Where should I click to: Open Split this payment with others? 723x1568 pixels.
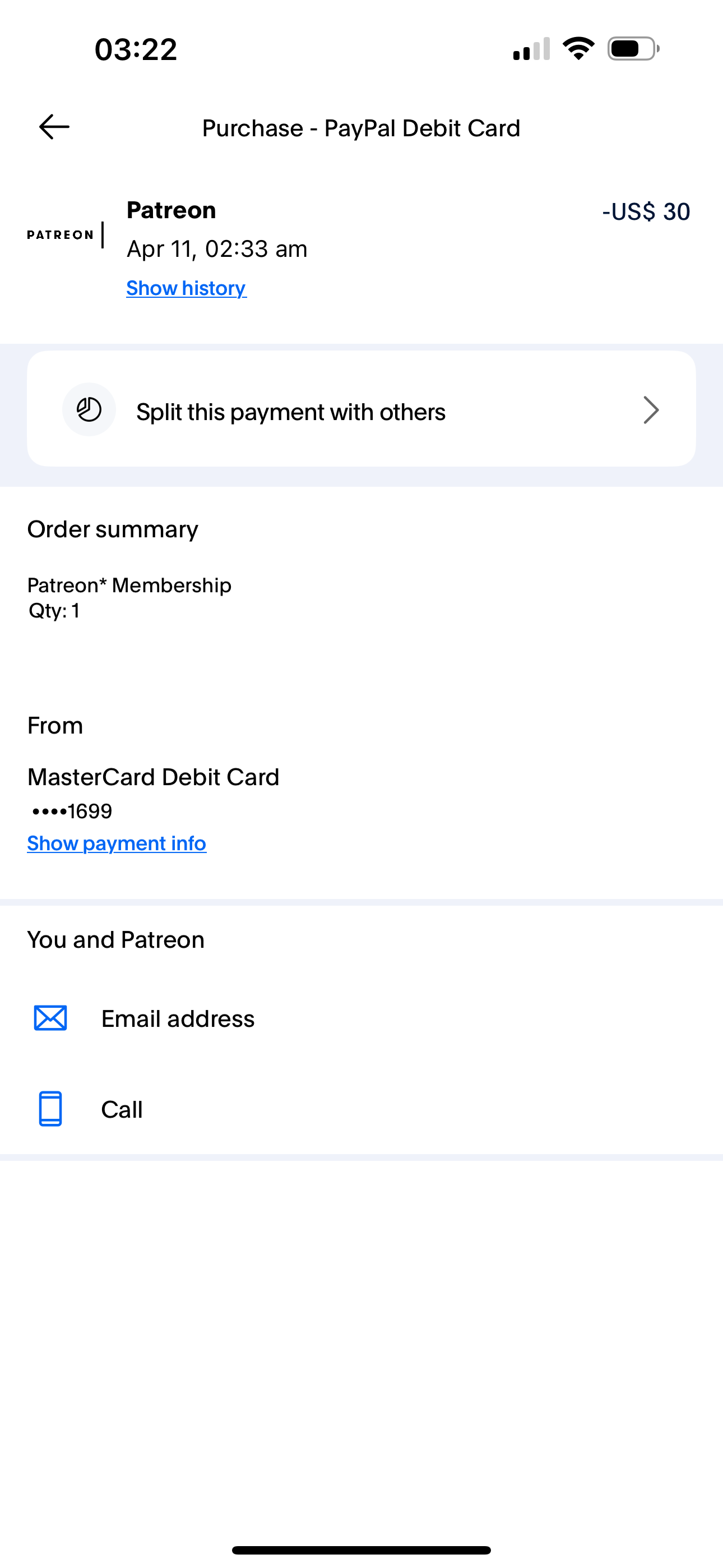coord(361,409)
